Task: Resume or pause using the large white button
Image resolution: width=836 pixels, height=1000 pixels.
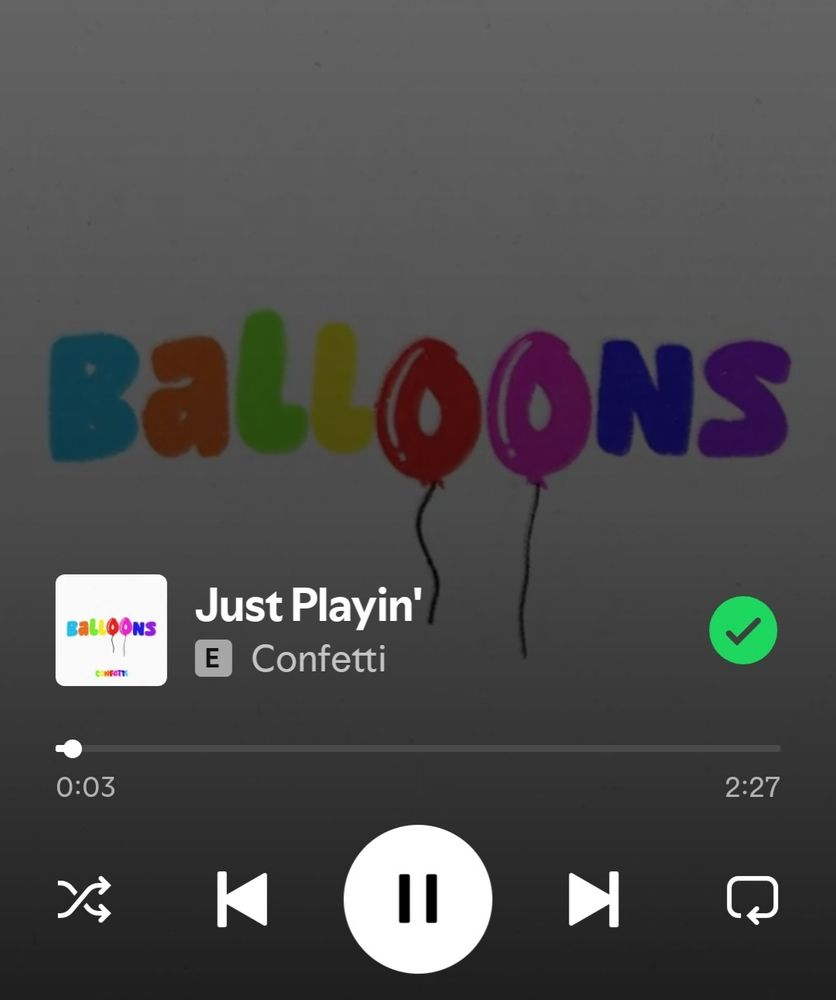Action: (418, 898)
